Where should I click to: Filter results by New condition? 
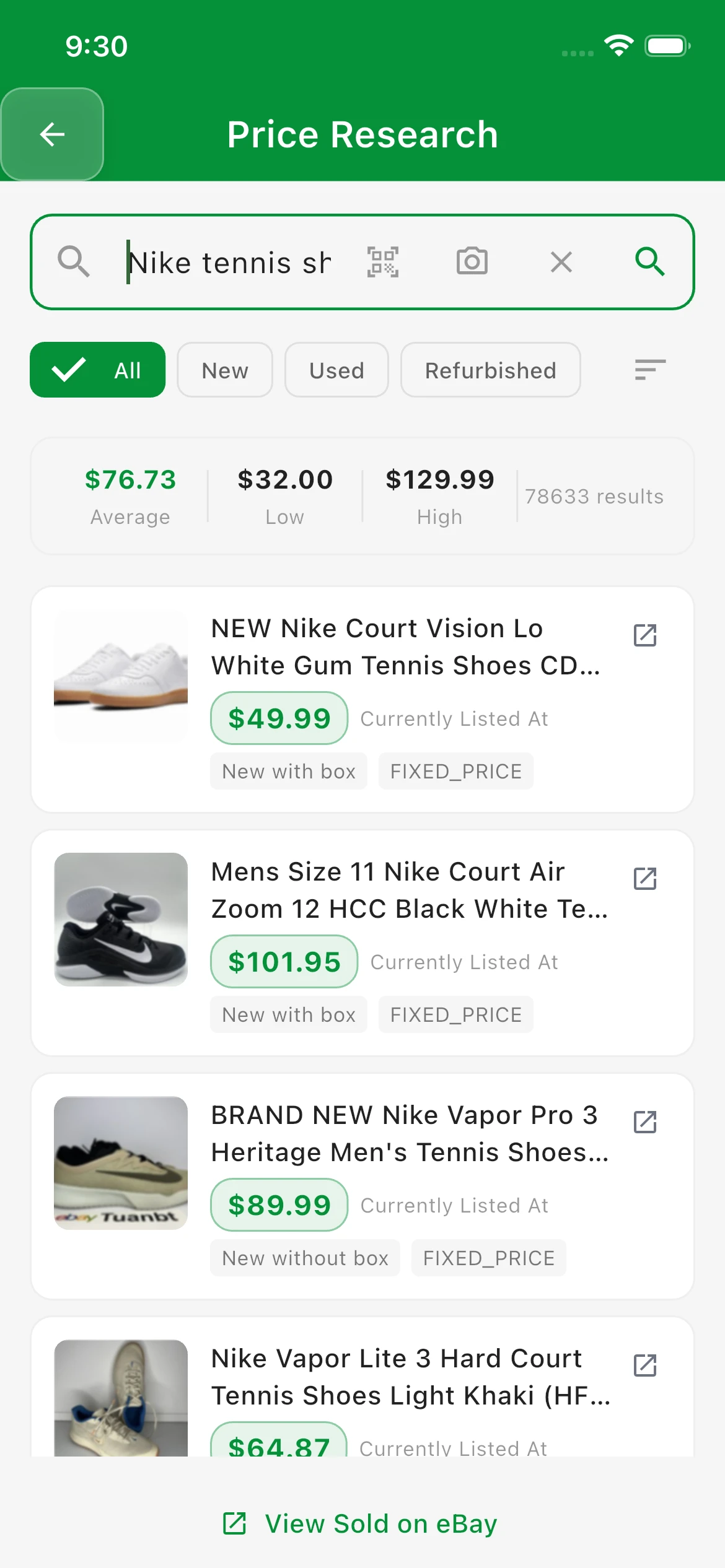tap(224, 370)
